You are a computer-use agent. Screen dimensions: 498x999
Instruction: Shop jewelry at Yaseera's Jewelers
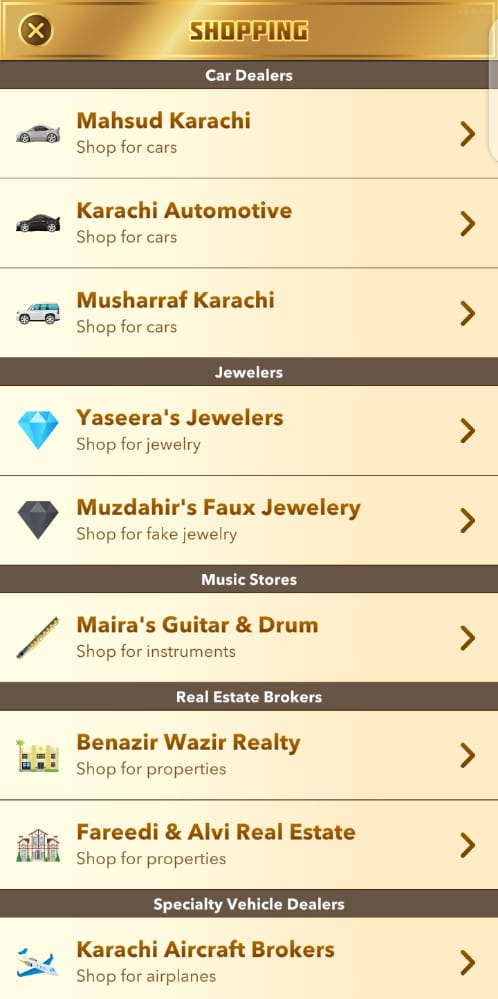(x=249, y=430)
